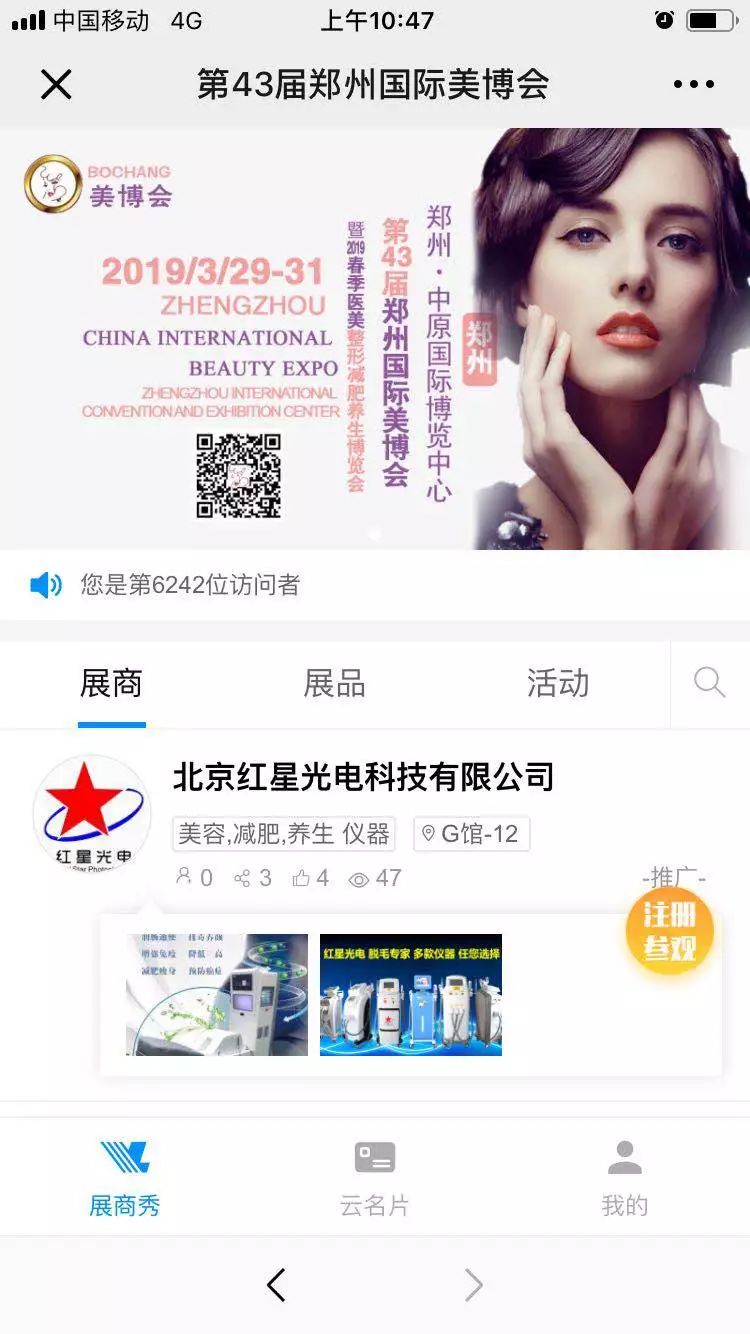The height and width of the screenshot is (1334, 750).
Task: Go back with the browser back arrow
Action: click(x=277, y=1285)
